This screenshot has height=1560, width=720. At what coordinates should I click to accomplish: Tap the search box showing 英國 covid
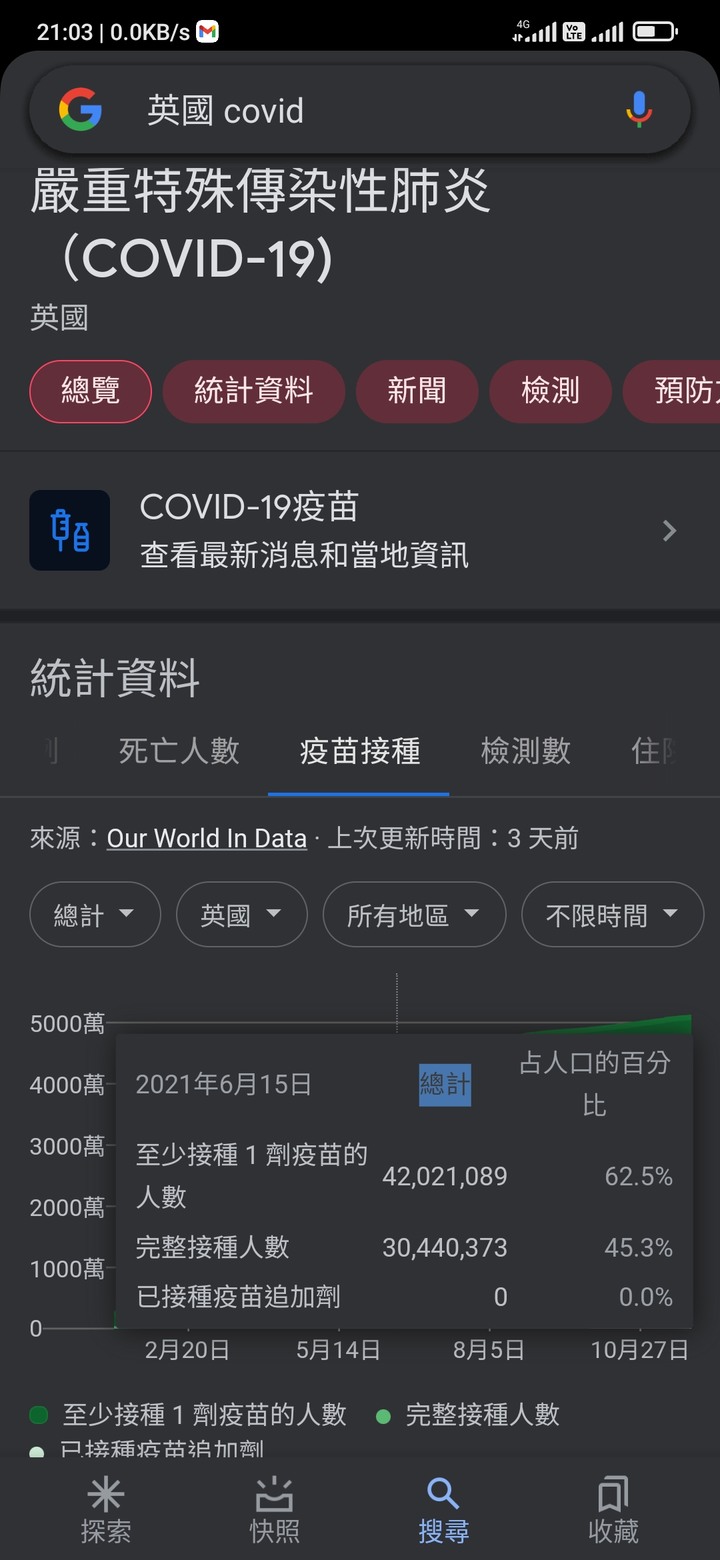tap(360, 110)
